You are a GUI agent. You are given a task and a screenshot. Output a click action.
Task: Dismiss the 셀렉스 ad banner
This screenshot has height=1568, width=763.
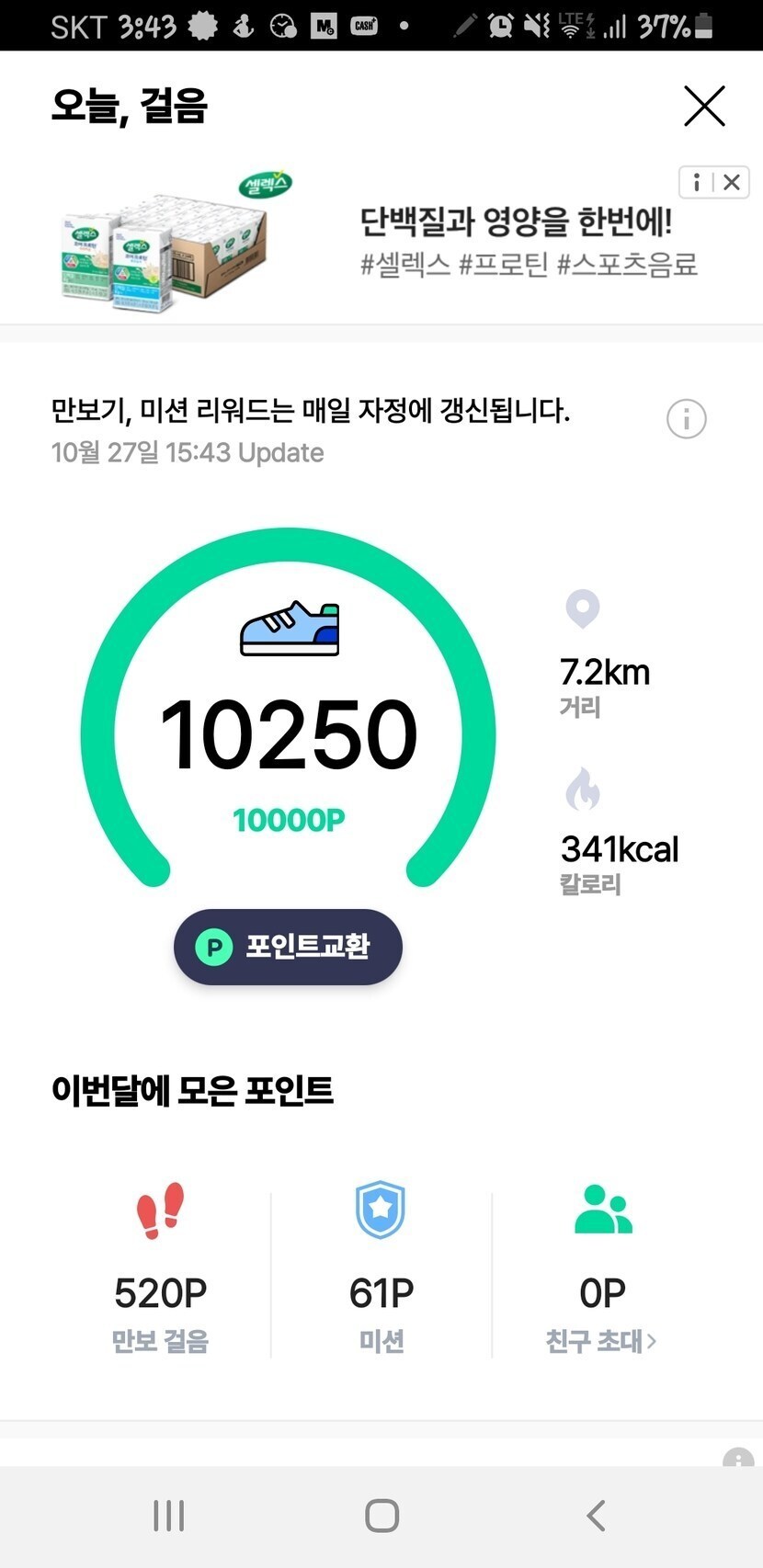732,182
